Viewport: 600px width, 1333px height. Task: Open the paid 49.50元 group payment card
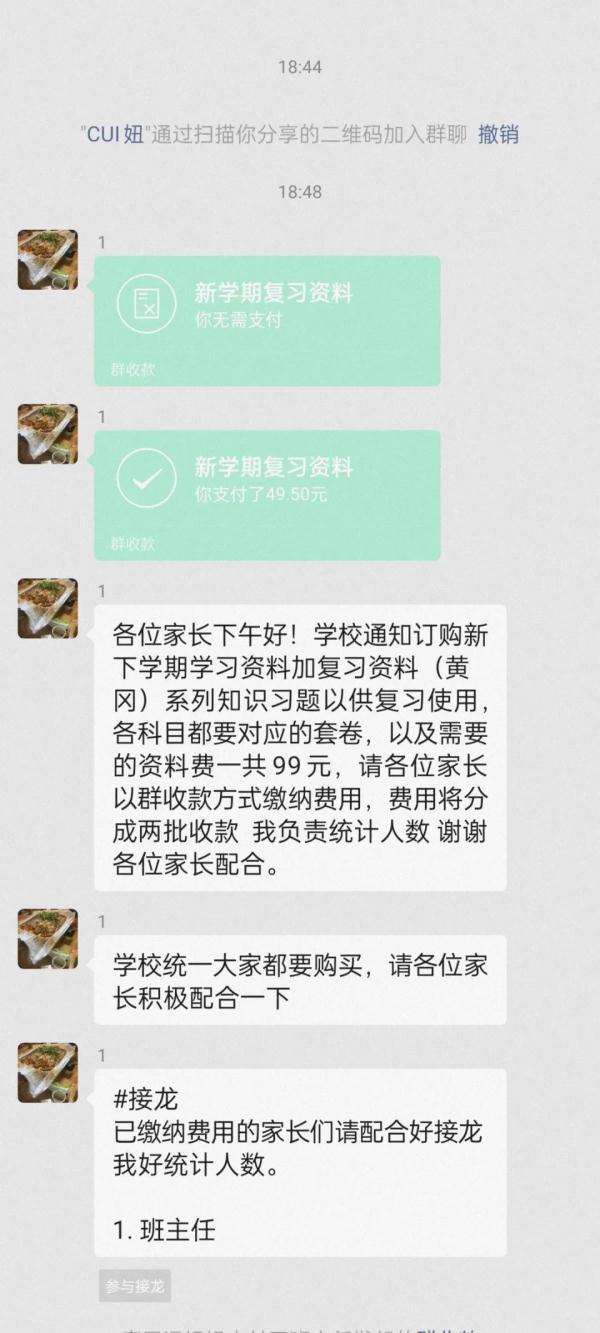(267, 494)
